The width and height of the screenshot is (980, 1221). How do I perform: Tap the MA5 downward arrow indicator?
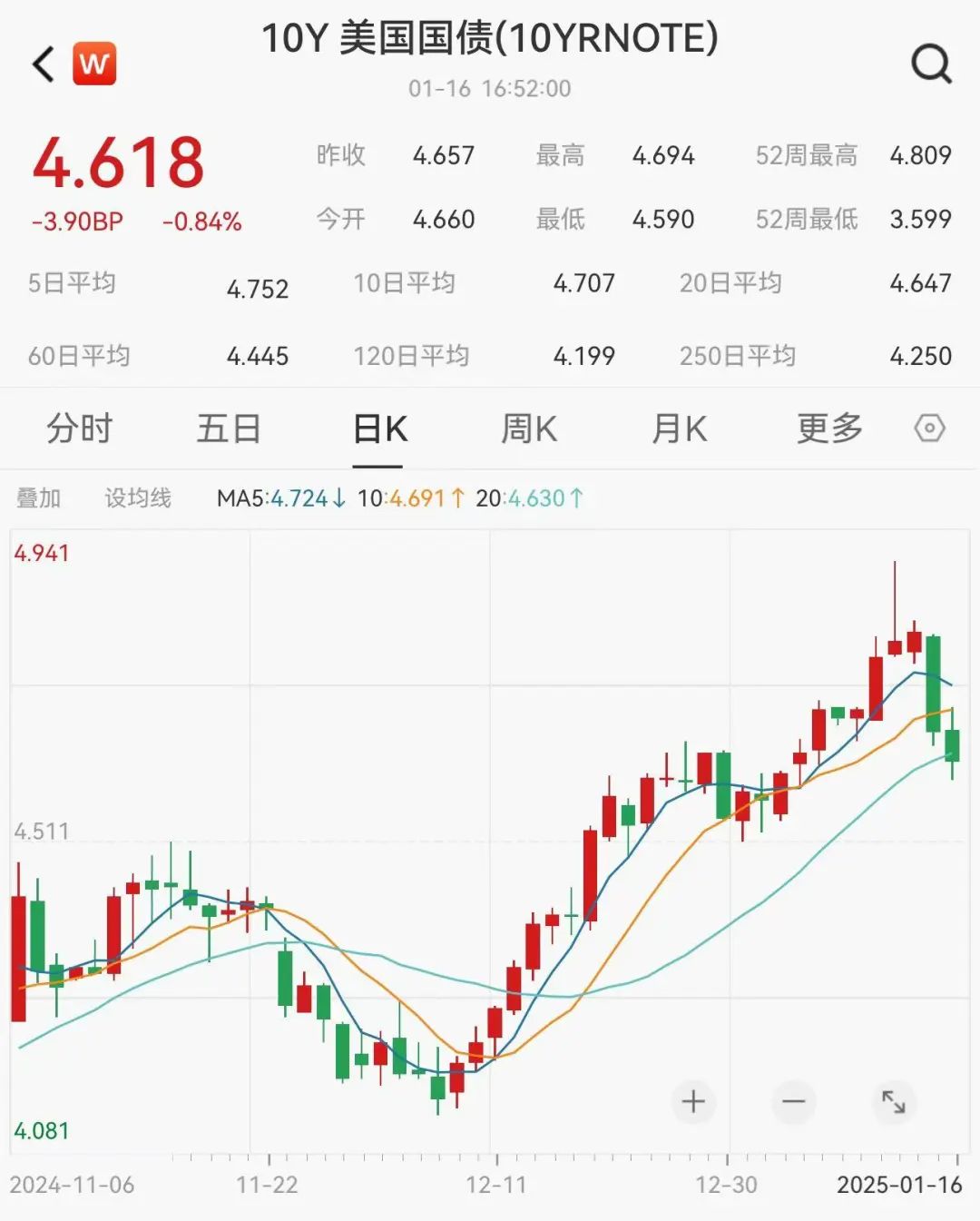tap(339, 498)
